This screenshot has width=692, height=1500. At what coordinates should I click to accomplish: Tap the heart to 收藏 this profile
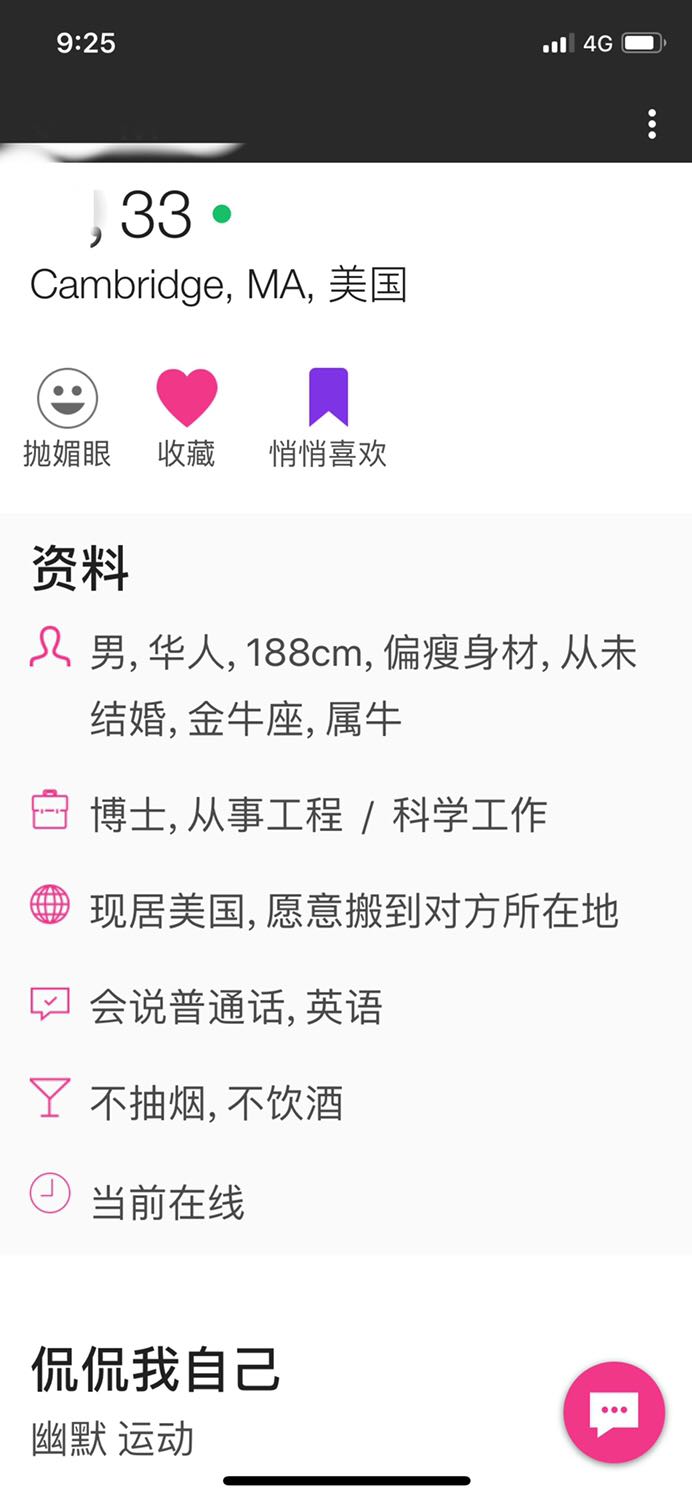[187, 397]
